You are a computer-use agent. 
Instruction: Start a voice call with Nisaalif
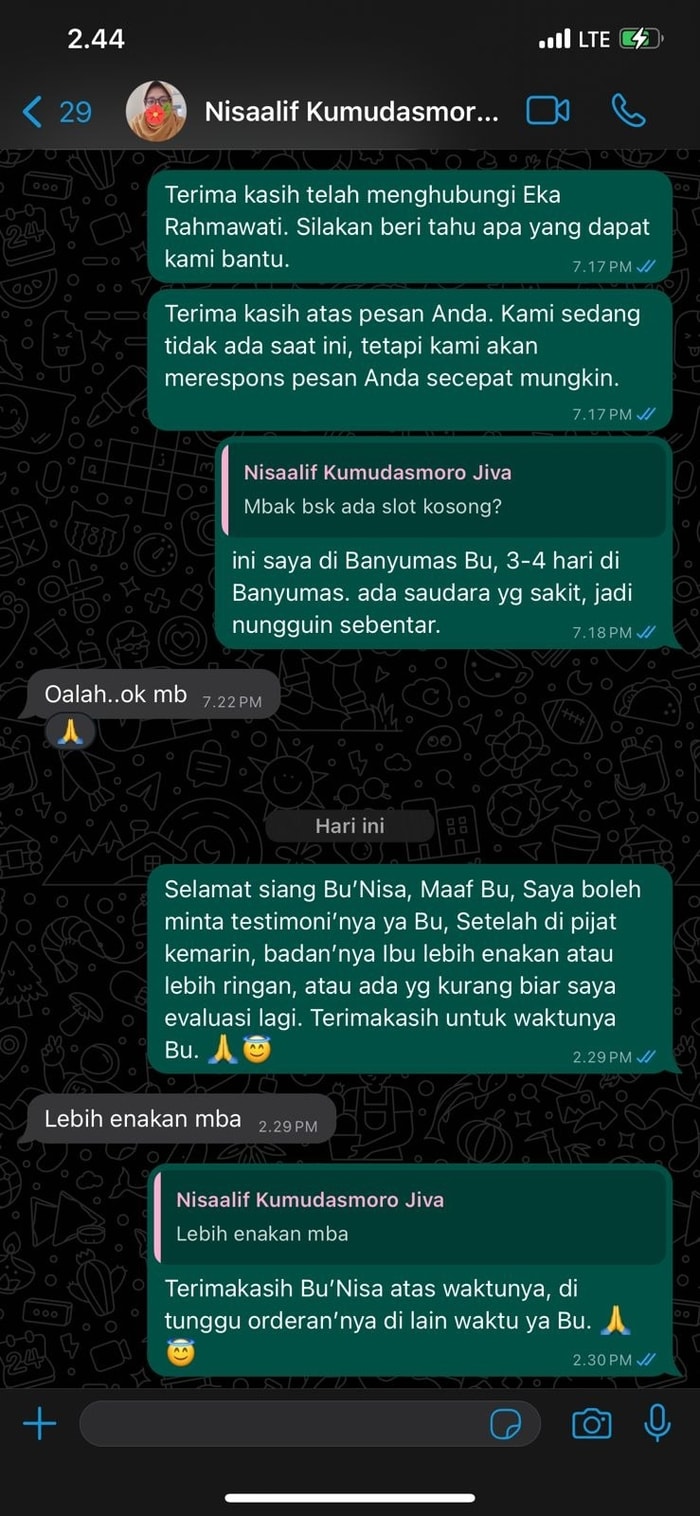628,111
